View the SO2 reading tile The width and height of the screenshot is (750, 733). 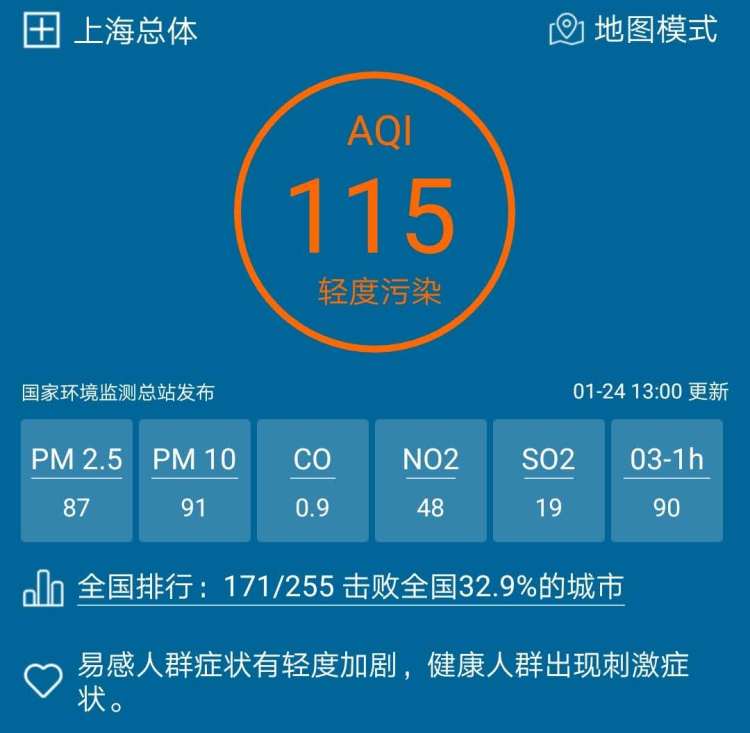548,481
